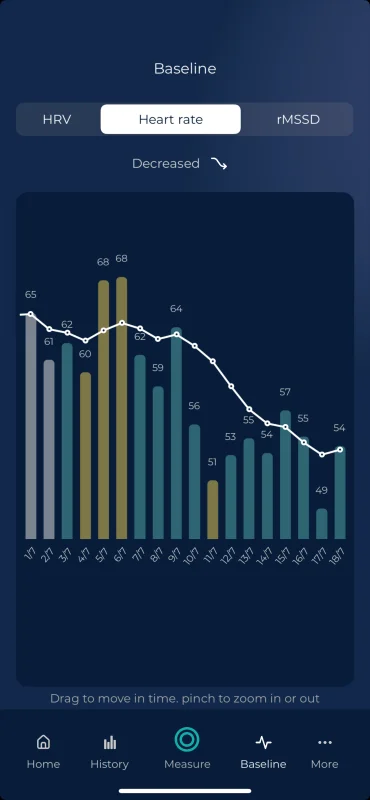Start a reading via the Measure button
The width and height of the screenshot is (370, 800).
click(x=187, y=748)
